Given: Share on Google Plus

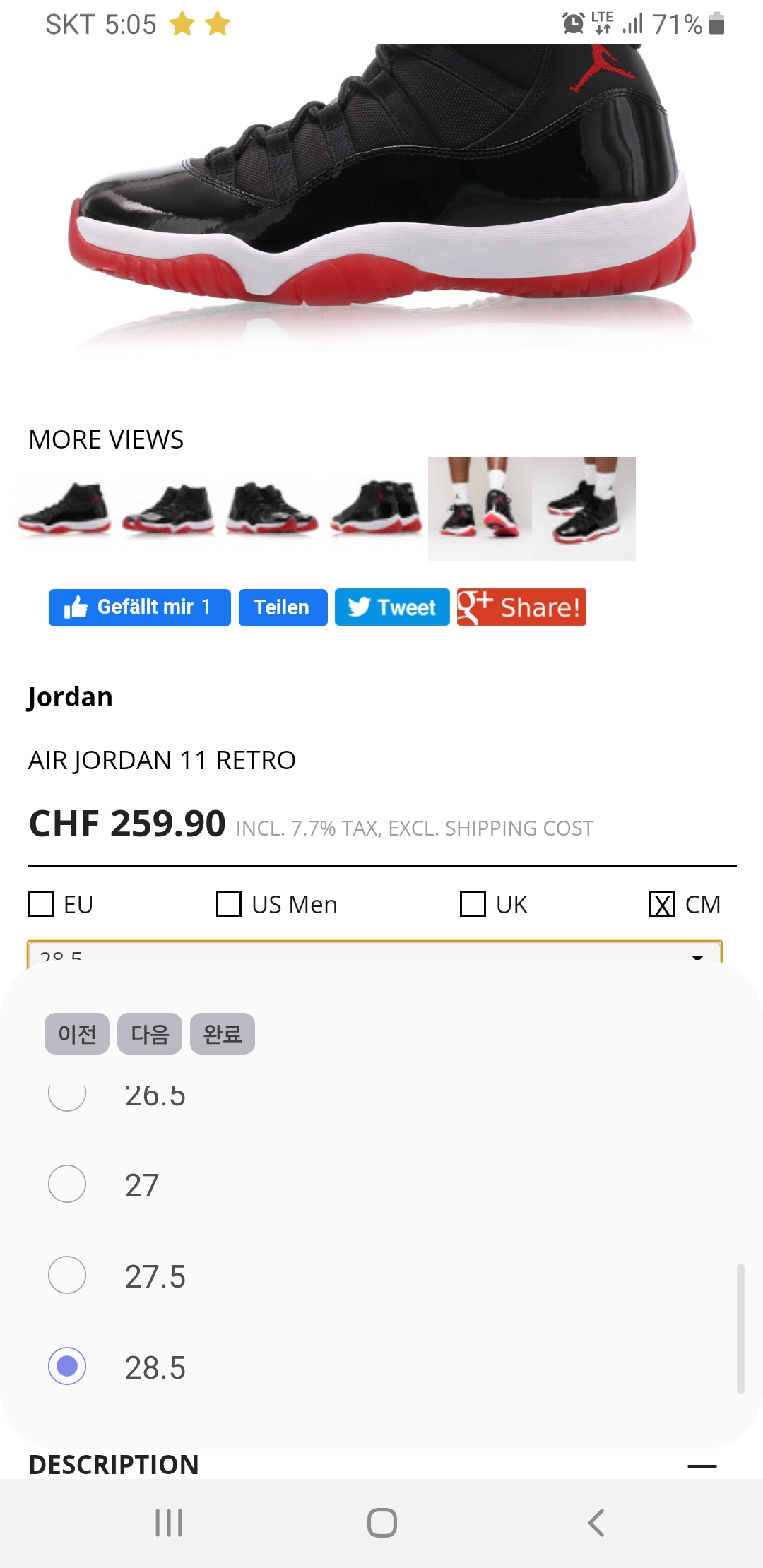Looking at the screenshot, I should [521, 607].
